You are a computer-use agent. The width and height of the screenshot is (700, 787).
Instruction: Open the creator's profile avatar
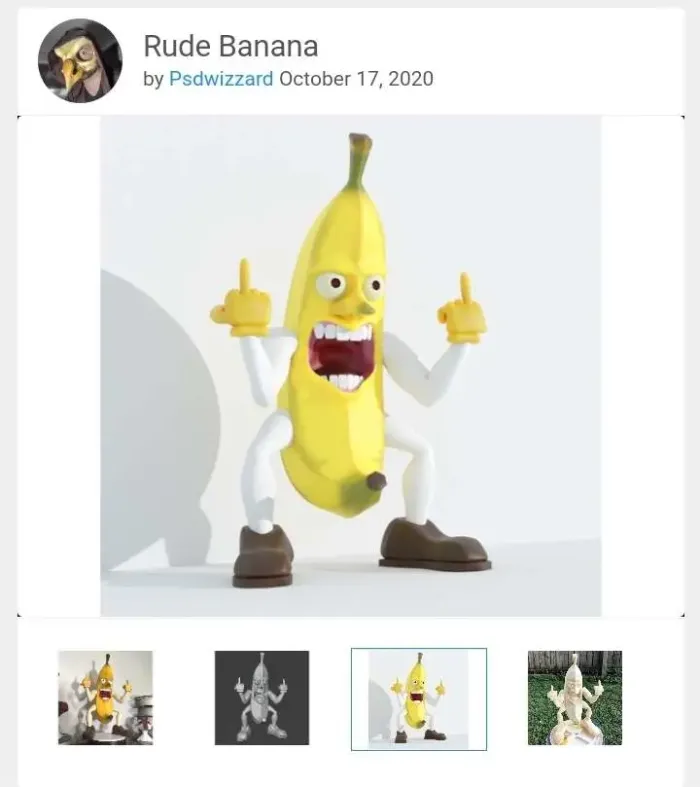click(80, 61)
